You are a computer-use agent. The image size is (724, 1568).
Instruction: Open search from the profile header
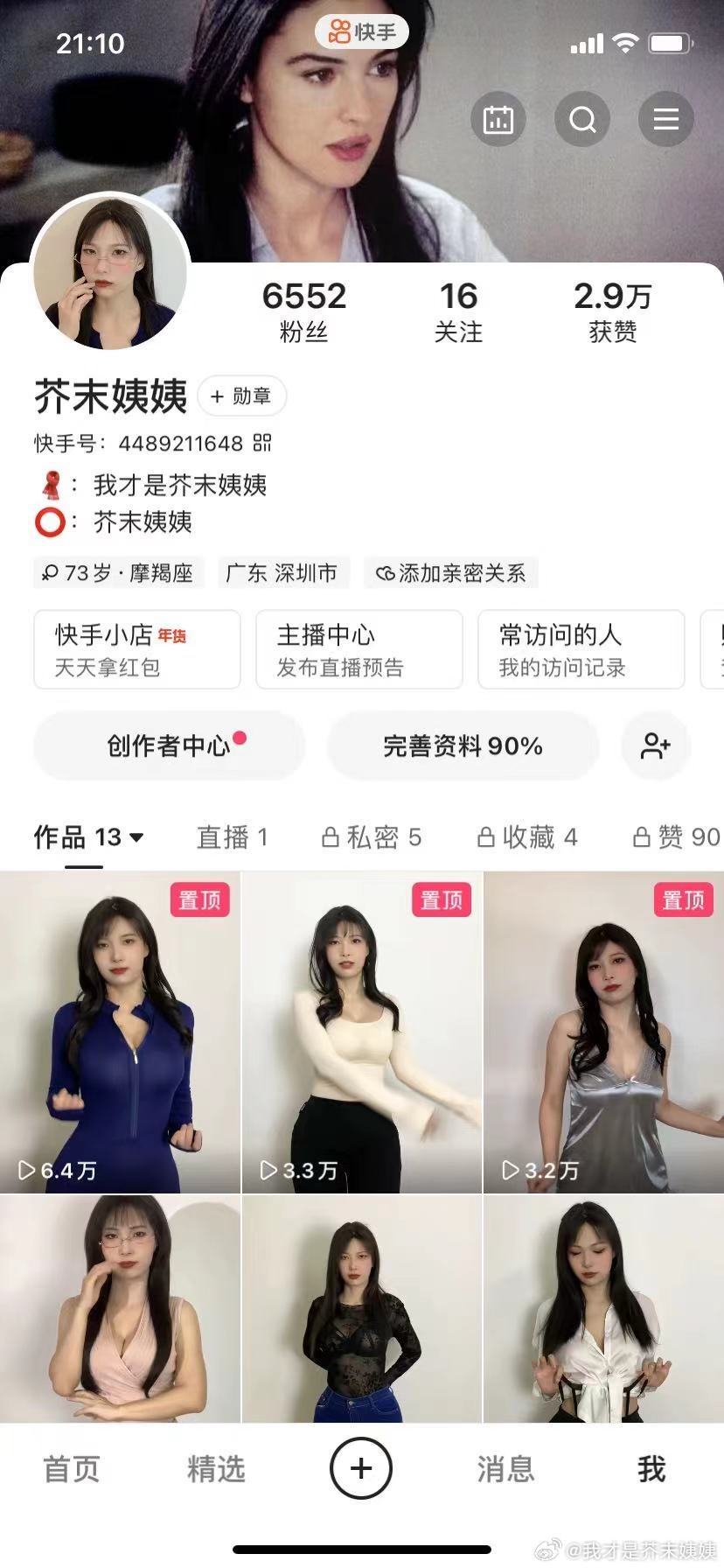[582, 120]
